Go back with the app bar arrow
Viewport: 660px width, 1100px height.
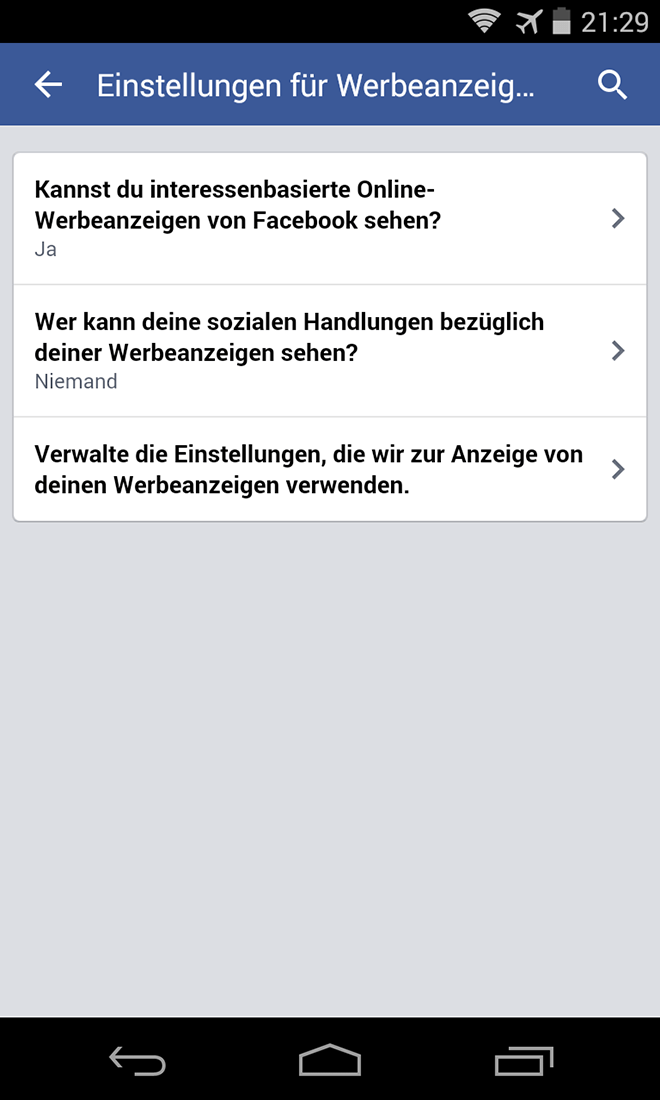[x=48, y=85]
